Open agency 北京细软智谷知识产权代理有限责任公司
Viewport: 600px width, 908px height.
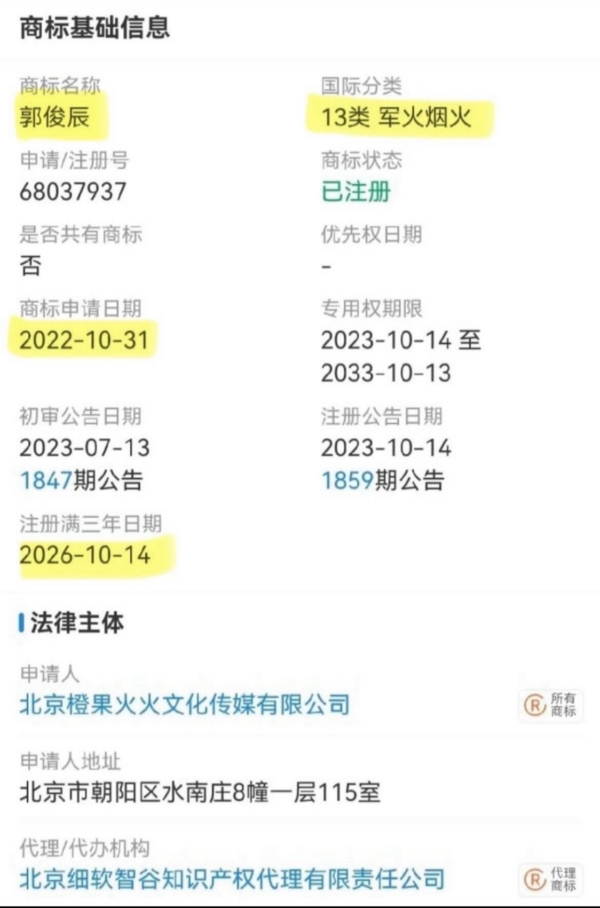232,879
